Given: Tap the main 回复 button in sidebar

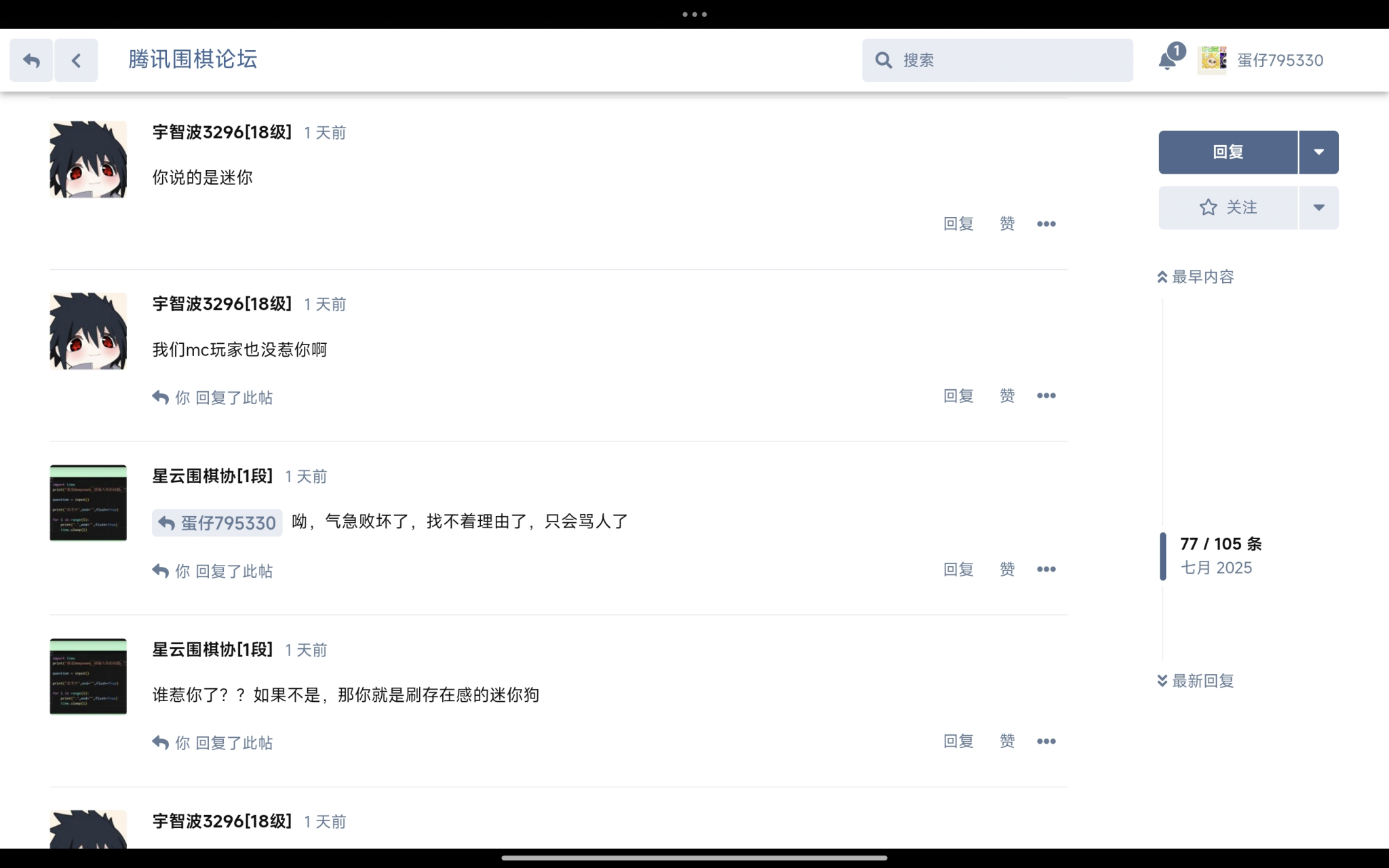Looking at the screenshot, I should coord(1228,152).
